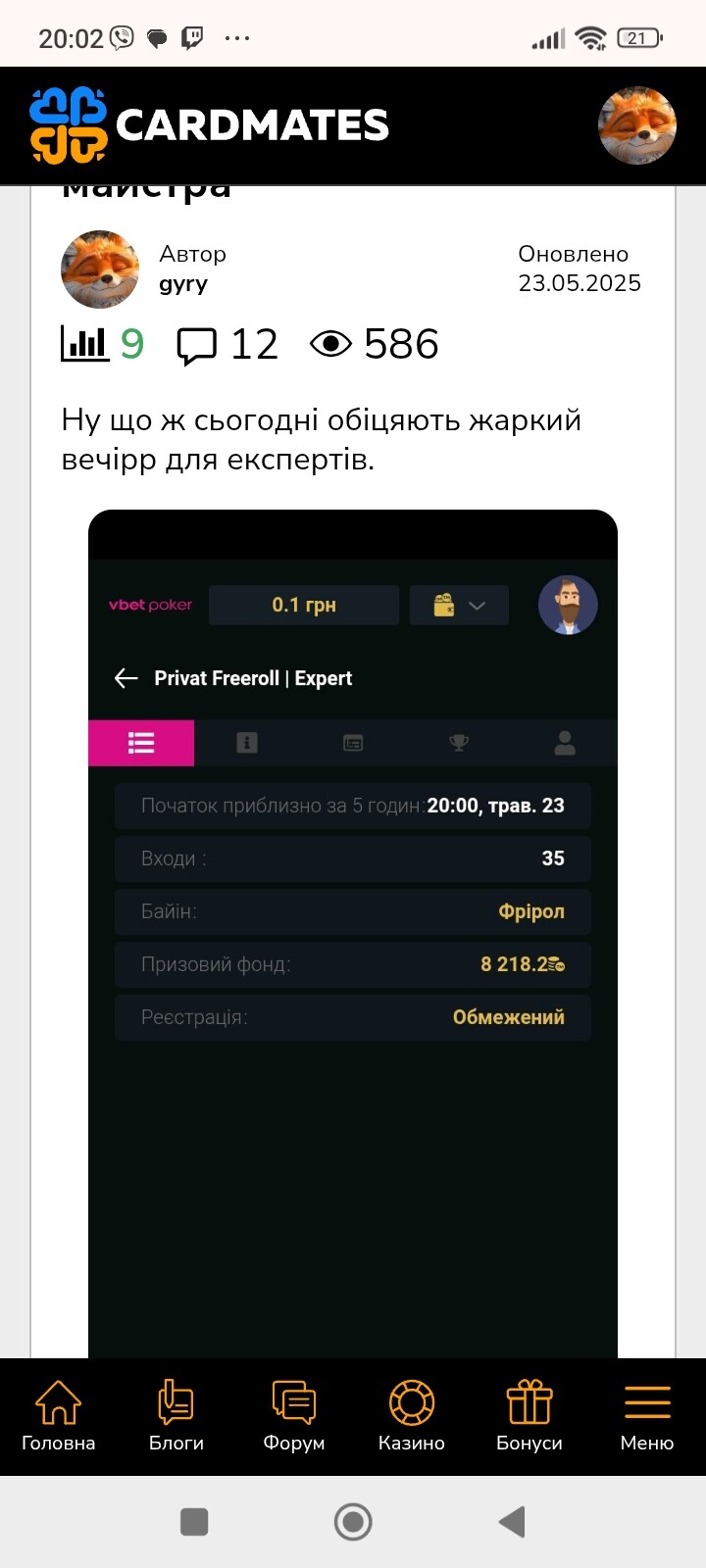Tap the system back button
This screenshot has height=1568, width=706.
pos(512,1522)
